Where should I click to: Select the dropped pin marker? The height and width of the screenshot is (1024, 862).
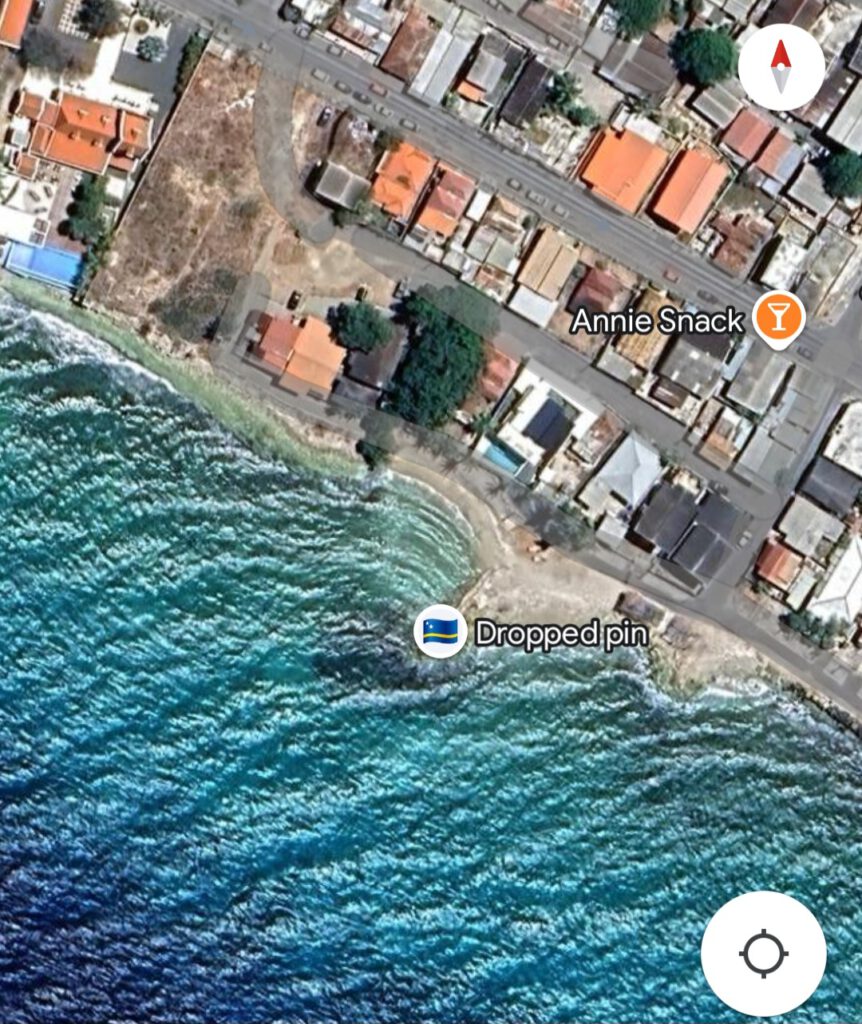pyautogui.click(x=441, y=631)
